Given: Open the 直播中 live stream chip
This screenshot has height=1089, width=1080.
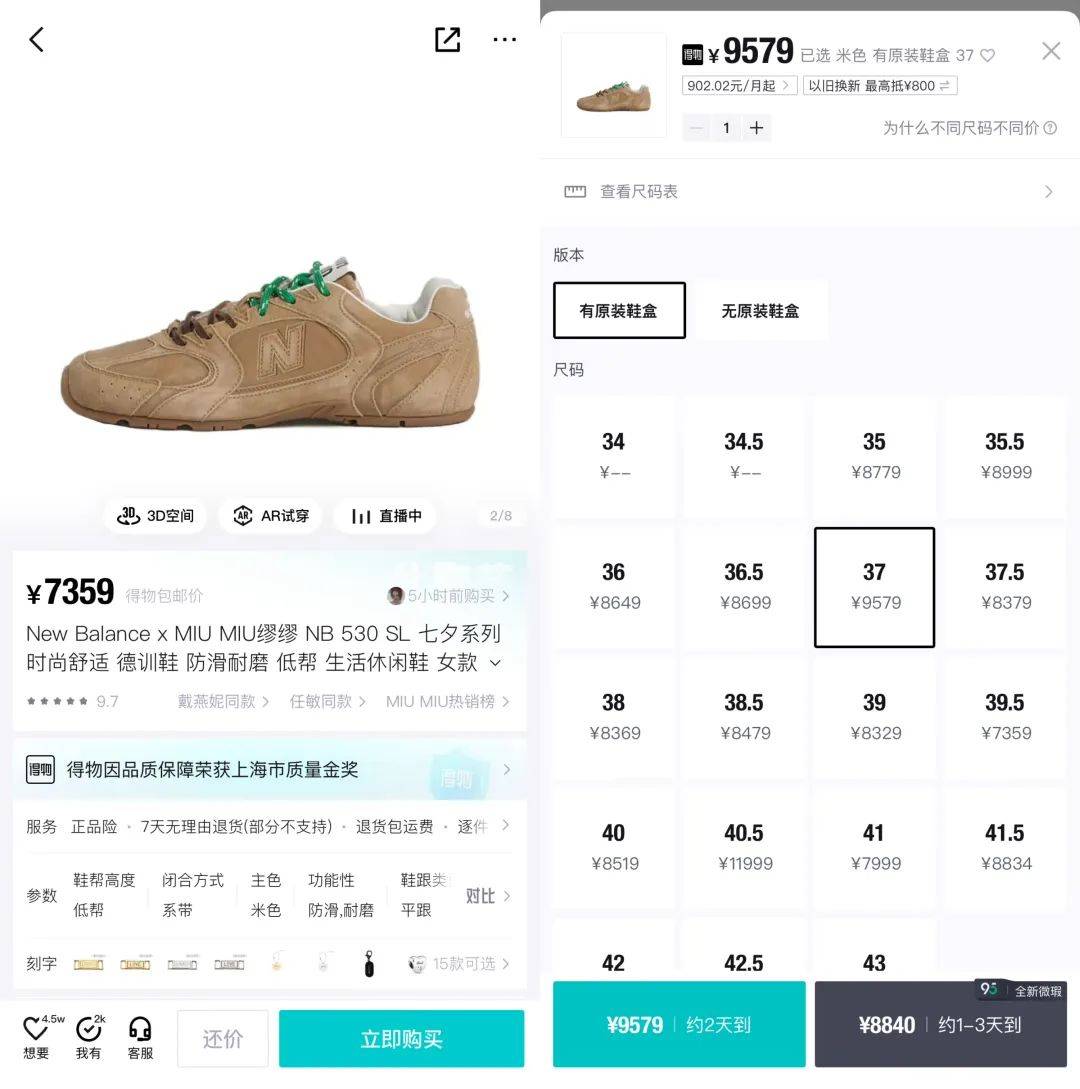Looking at the screenshot, I should [x=386, y=516].
